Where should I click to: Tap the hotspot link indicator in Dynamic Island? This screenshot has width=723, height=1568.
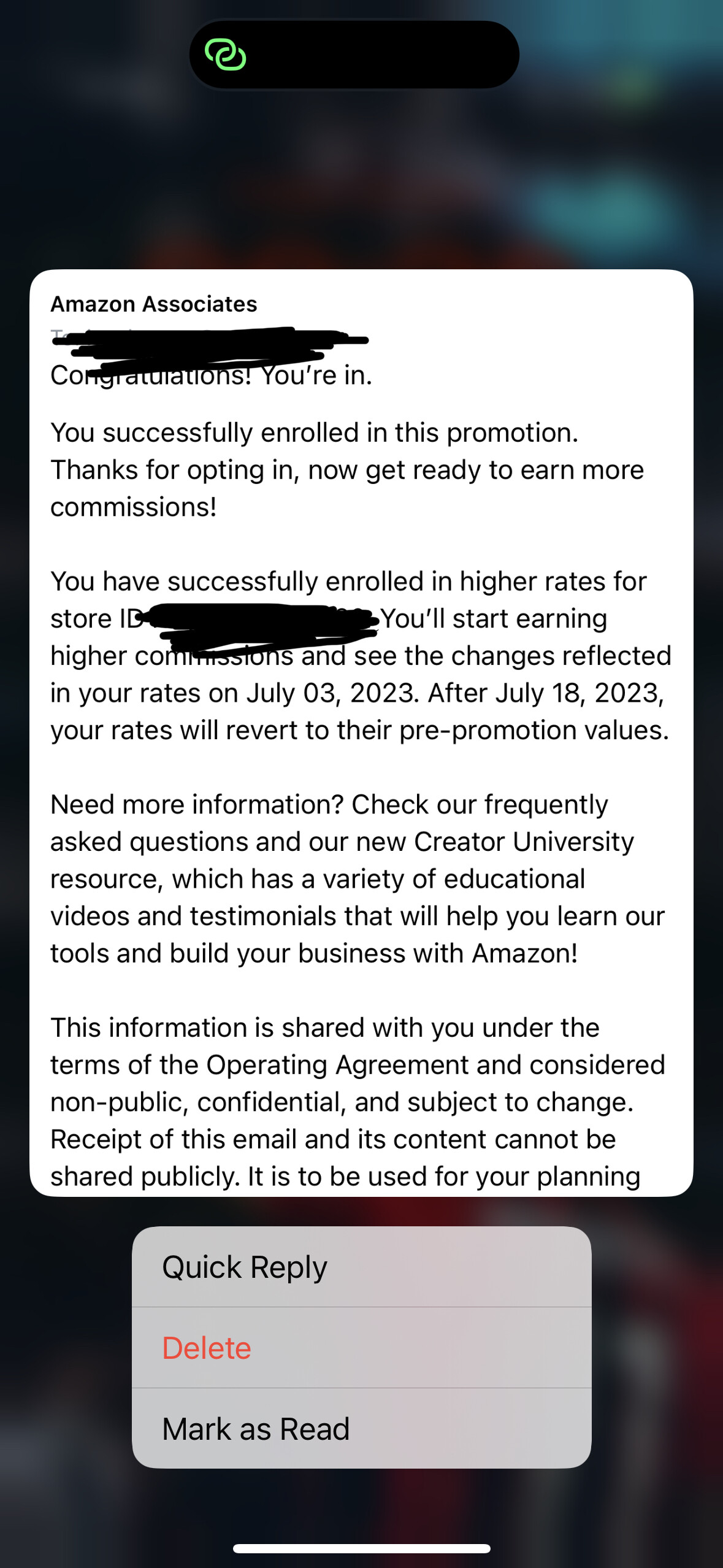(226, 55)
